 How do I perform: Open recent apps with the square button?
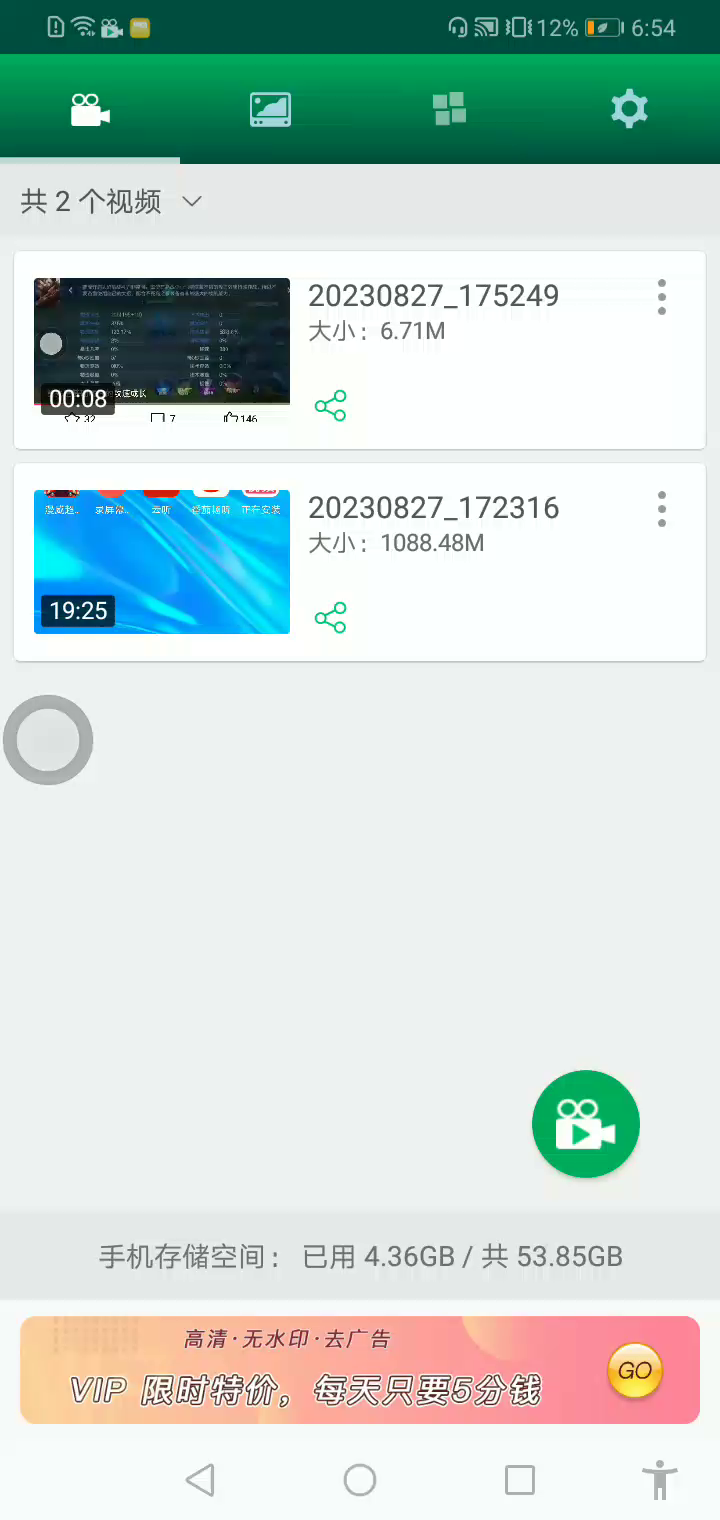pos(520,1480)
